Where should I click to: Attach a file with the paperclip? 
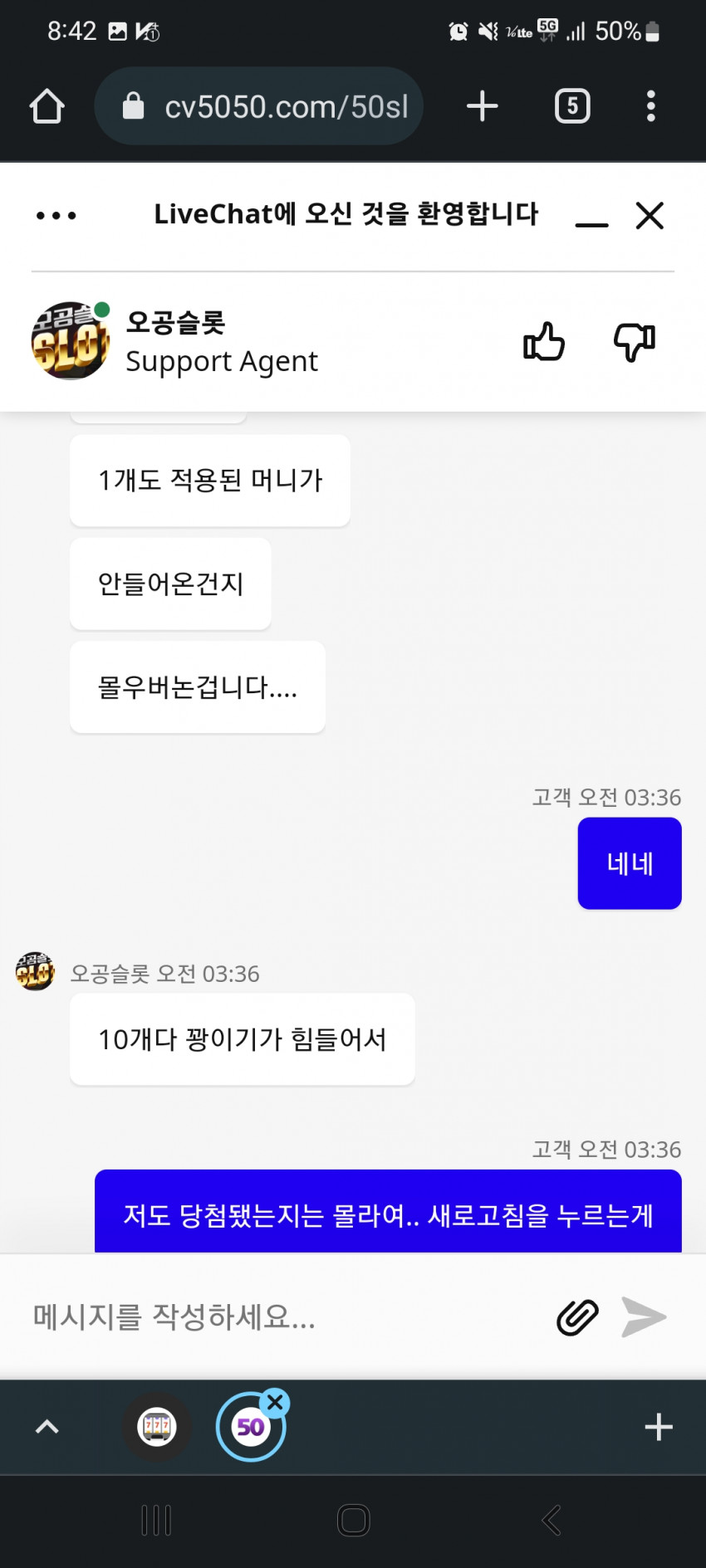pyautogui.click(x=577, y=1317)
